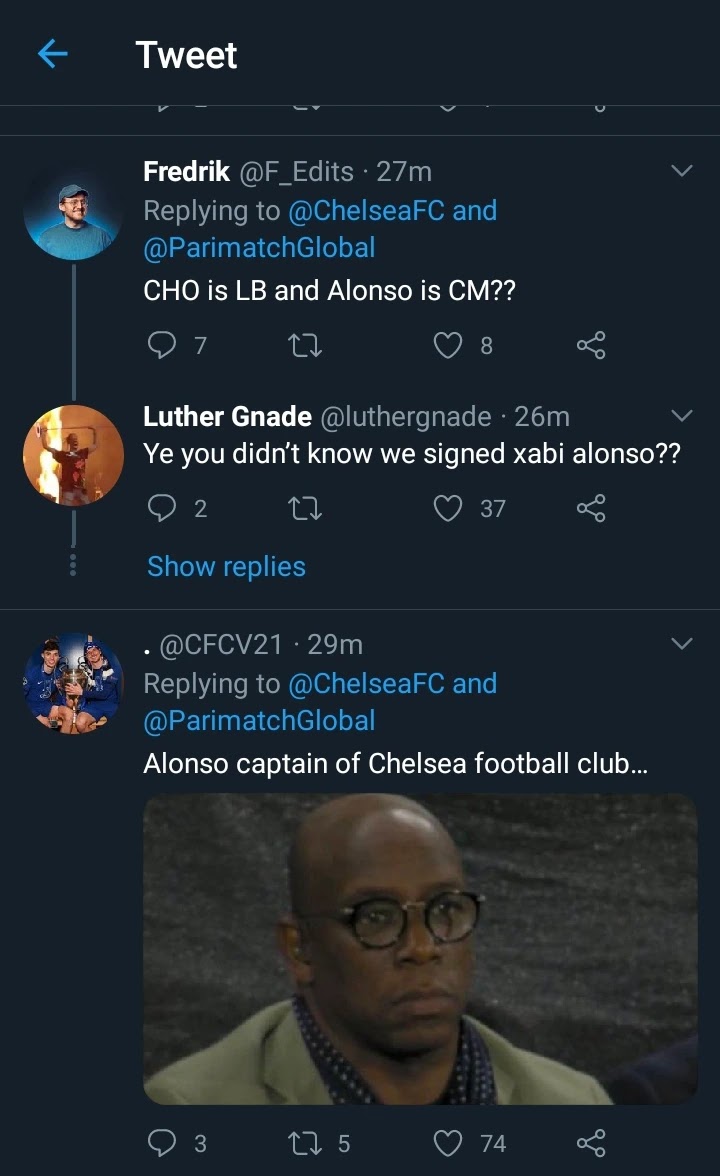Share @CFCV21's tweet
The width and height of the screenshot is (720, 1176).
point(591,1143)
